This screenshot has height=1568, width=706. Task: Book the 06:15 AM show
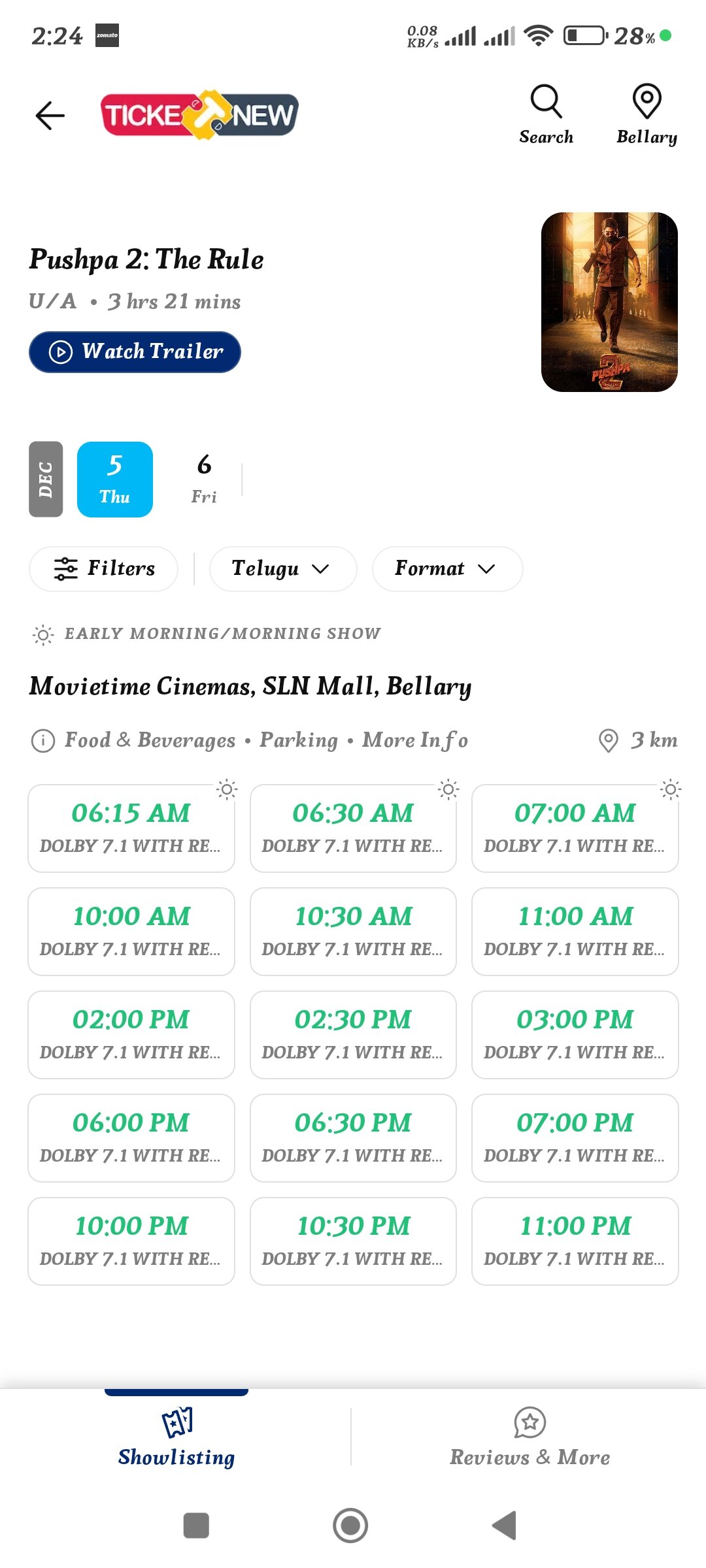pyautogui.click(x=131, y=828)
